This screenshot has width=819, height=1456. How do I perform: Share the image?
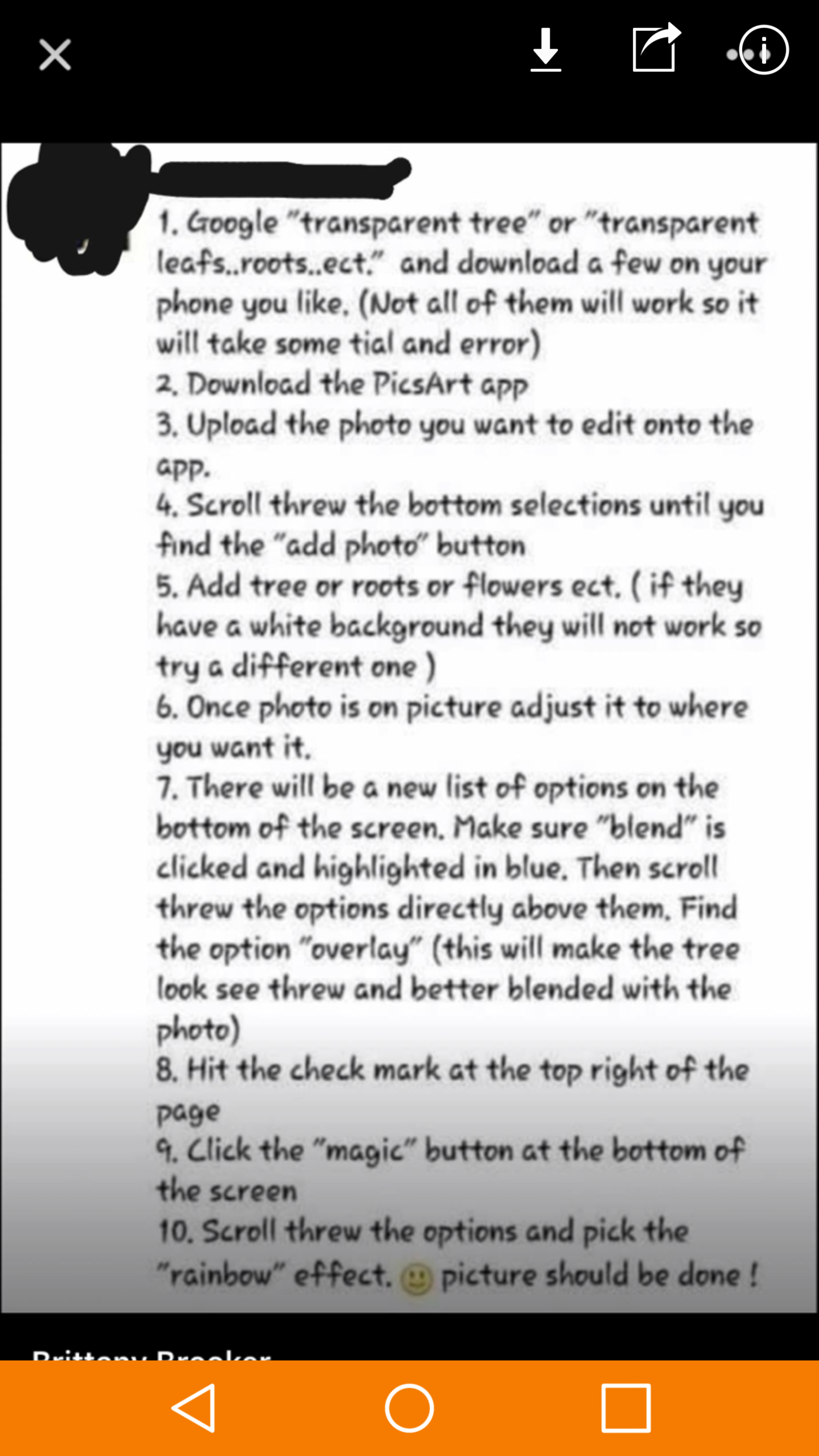(x=656, y=47)
